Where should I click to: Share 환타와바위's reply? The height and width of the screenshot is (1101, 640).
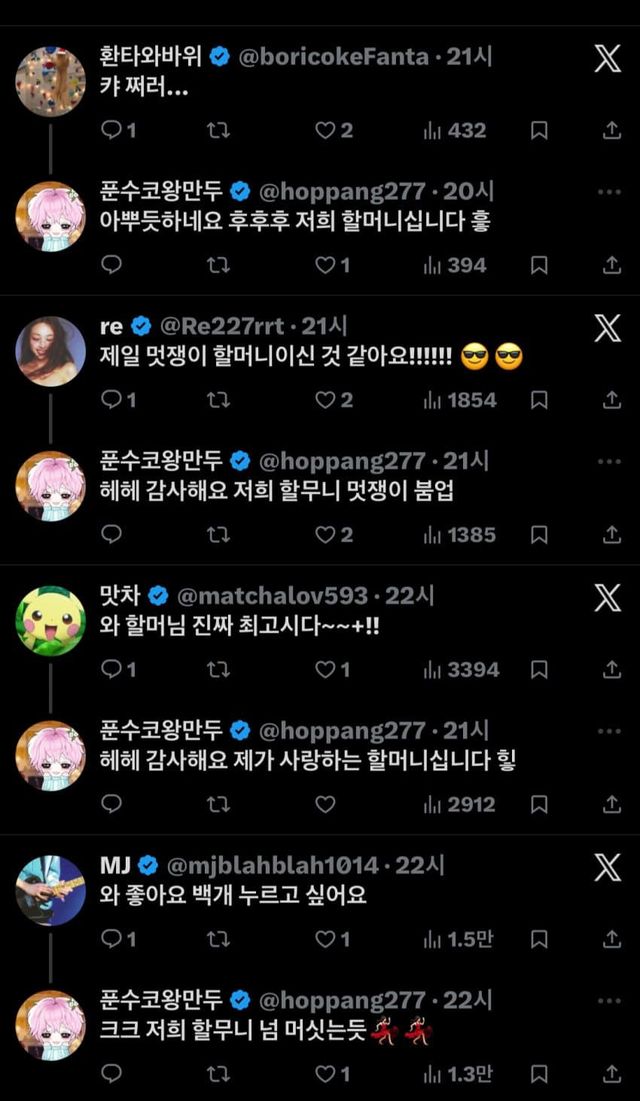612,130
